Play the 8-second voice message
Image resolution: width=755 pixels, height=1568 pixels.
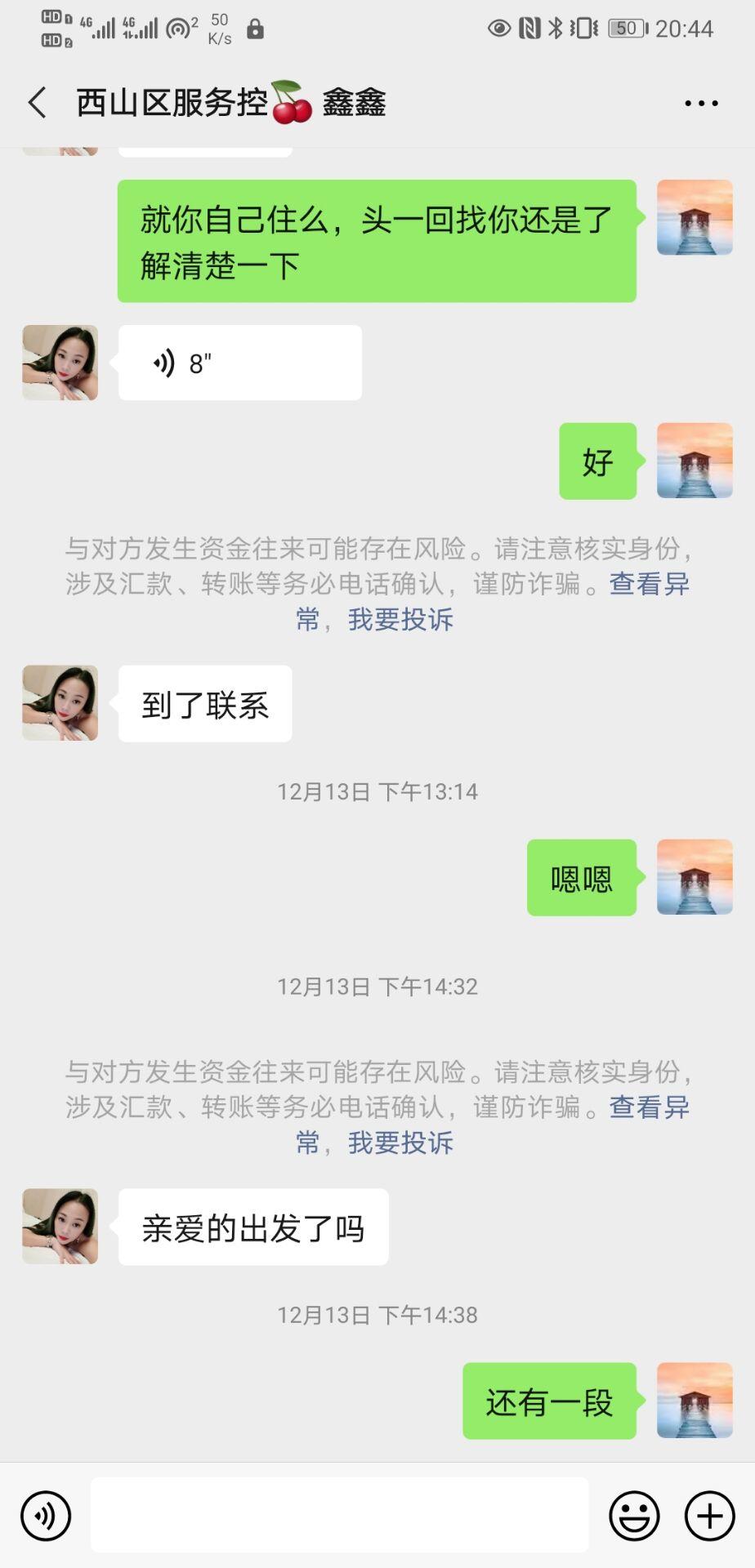239,363
